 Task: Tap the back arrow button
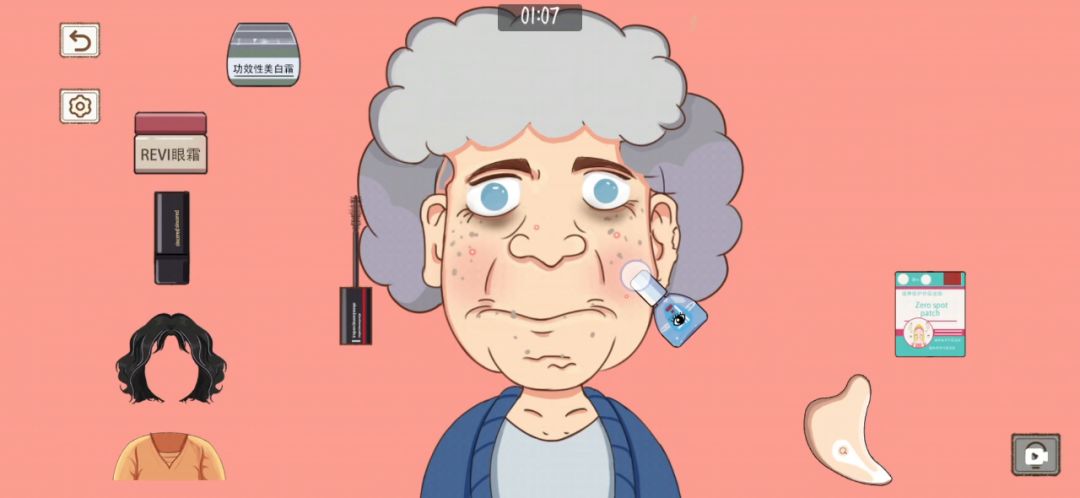(x=80, y=41)
